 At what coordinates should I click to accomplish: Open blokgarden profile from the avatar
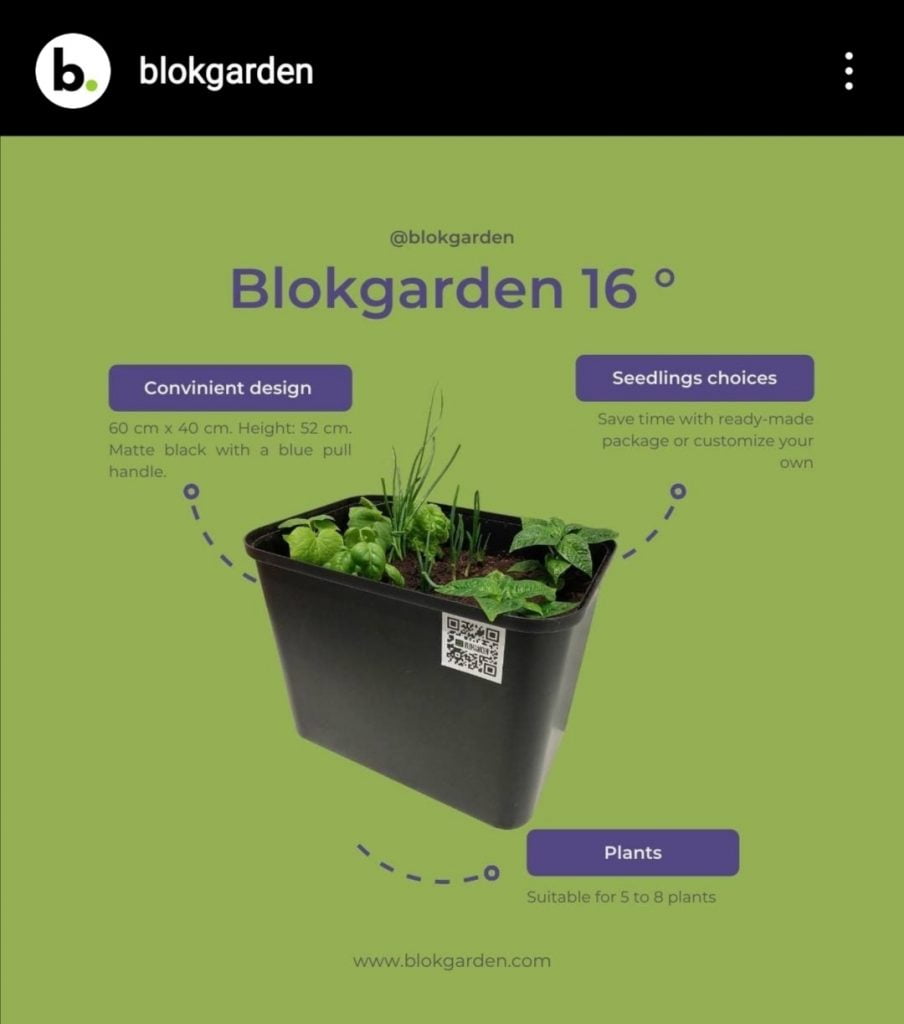tap(72, 71)
